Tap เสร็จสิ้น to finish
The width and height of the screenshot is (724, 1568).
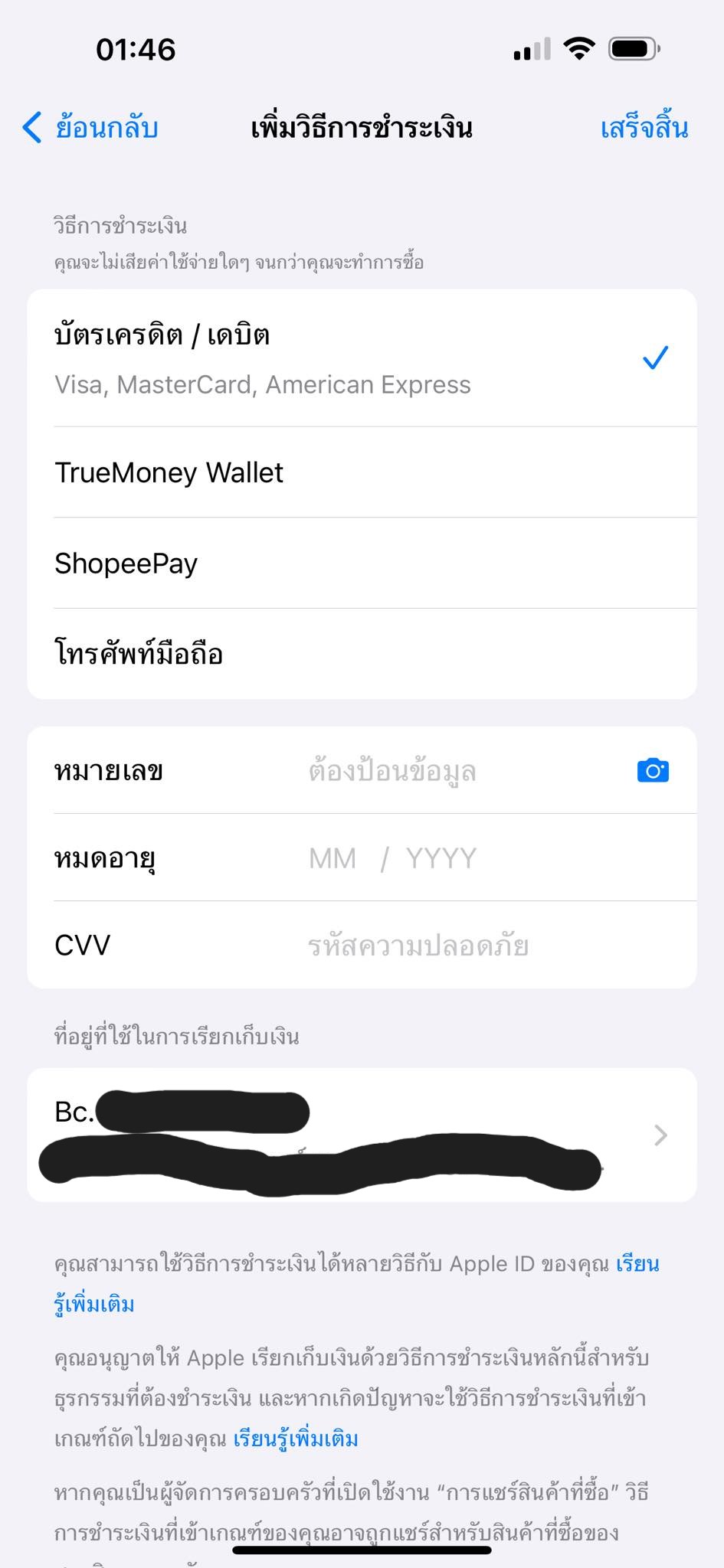[644, 127]
